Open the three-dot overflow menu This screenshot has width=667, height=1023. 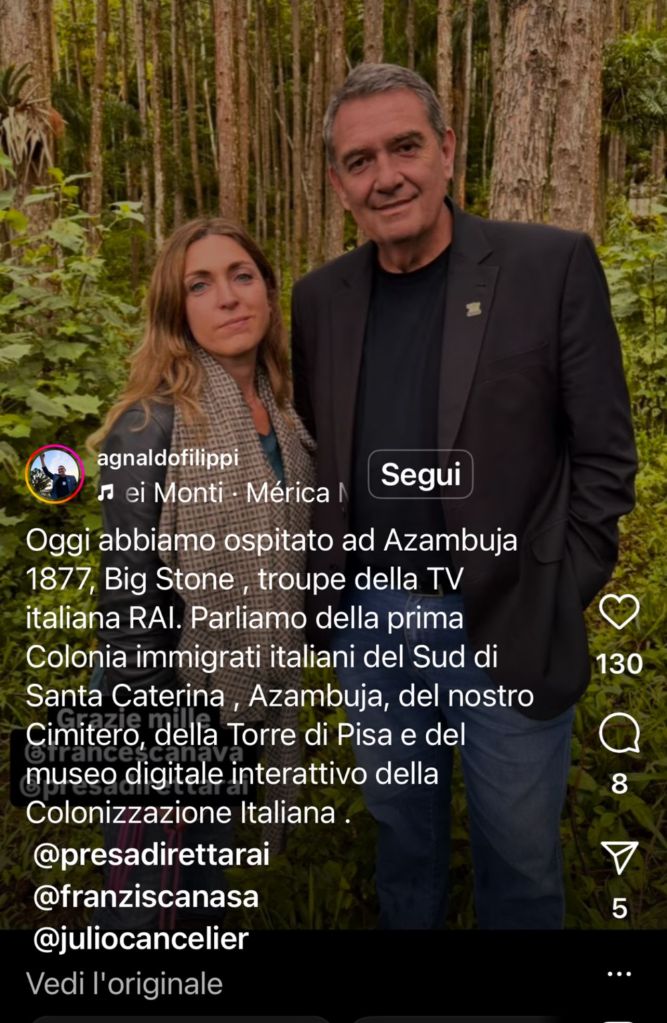click(x=620, y=973)
